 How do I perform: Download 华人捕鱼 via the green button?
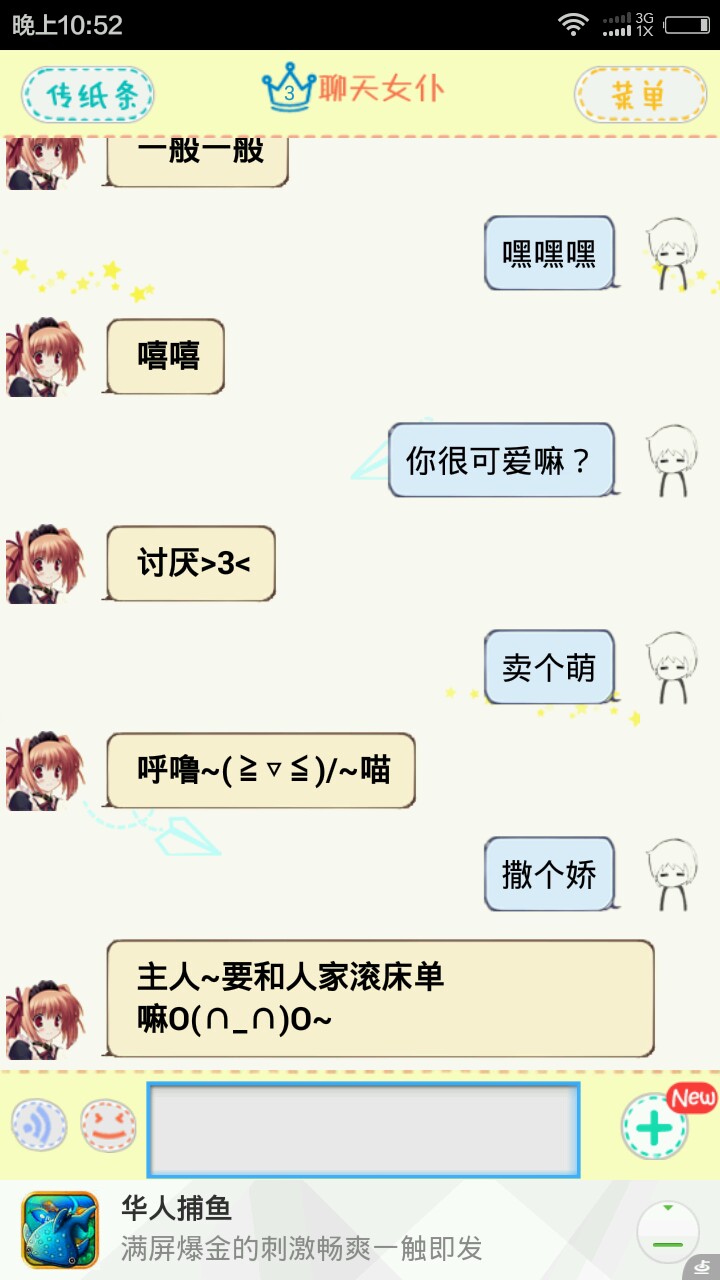[667, 1231]
